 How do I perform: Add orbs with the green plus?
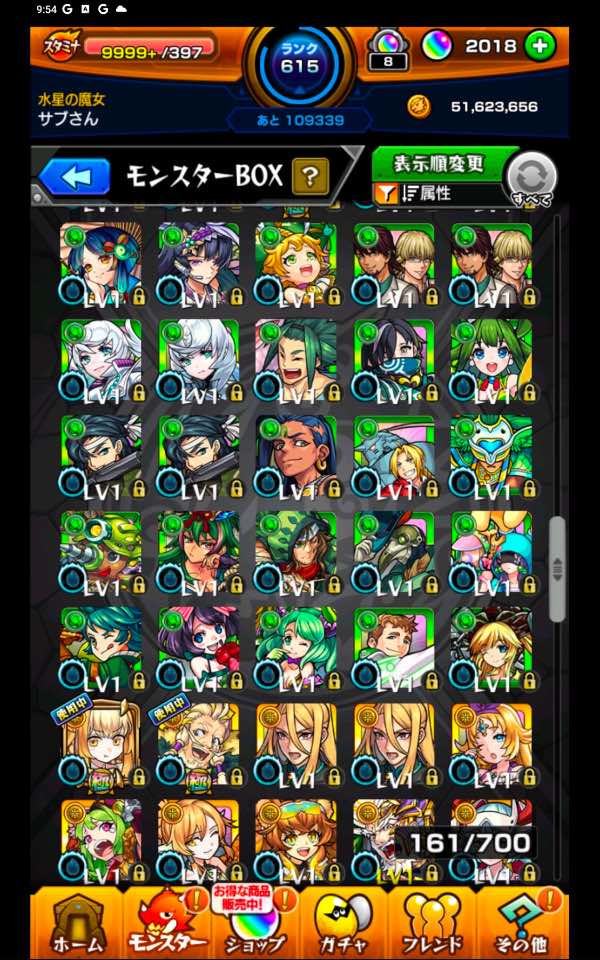(x=539, y=45)
